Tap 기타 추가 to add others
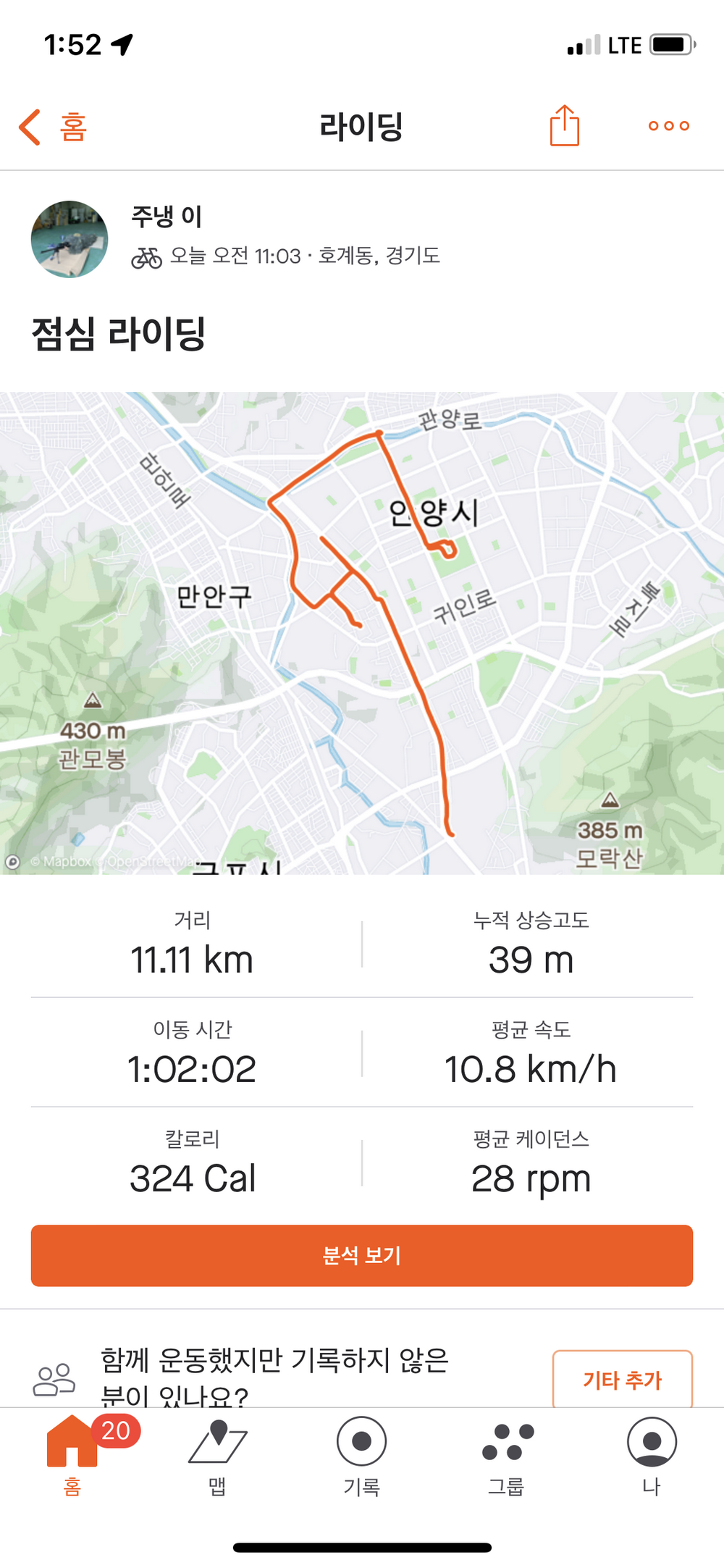This screenshot has width=724, height=1568. 622,1380
